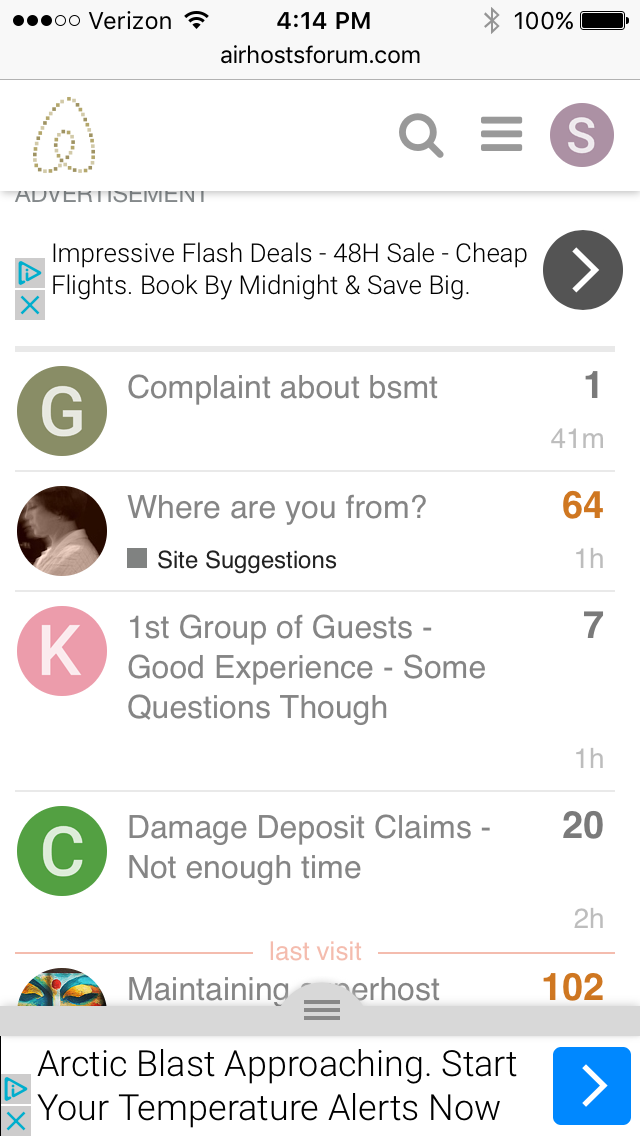Image resolution: width=640 pixels, height=1136 pixels.
Task: Dismiss the Arctic Blast banner ad
Action: [x=15, y=1122]
